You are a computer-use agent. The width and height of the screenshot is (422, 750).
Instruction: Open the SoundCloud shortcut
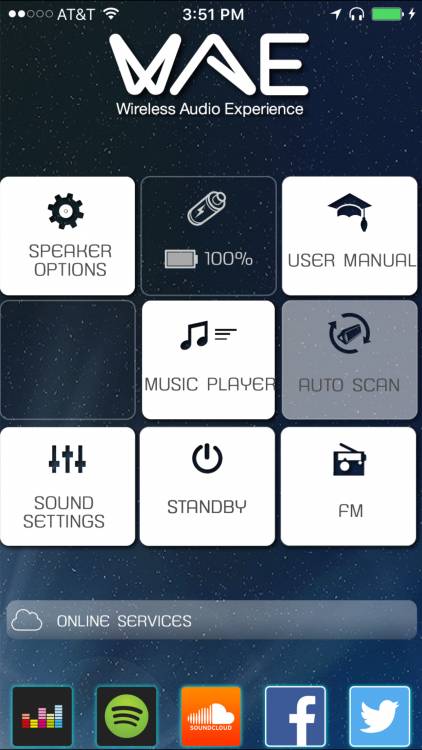pyautogui.click(x=211, y=717)
